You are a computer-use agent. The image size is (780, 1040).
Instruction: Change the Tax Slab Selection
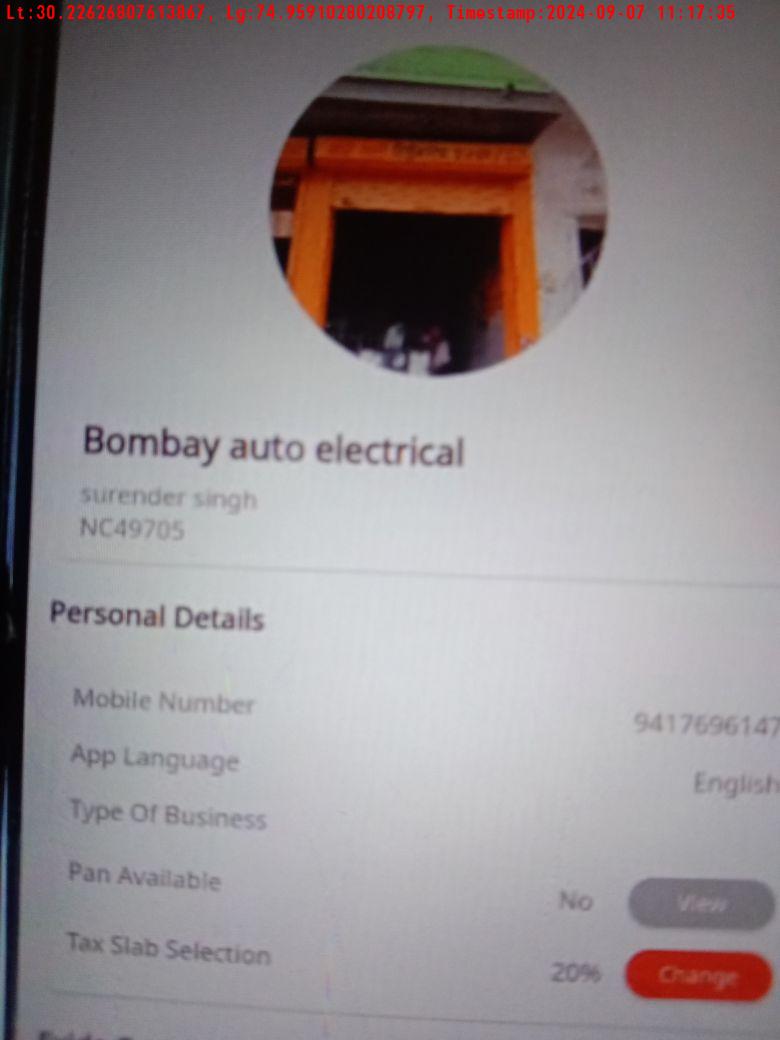[x=698, y=976]
